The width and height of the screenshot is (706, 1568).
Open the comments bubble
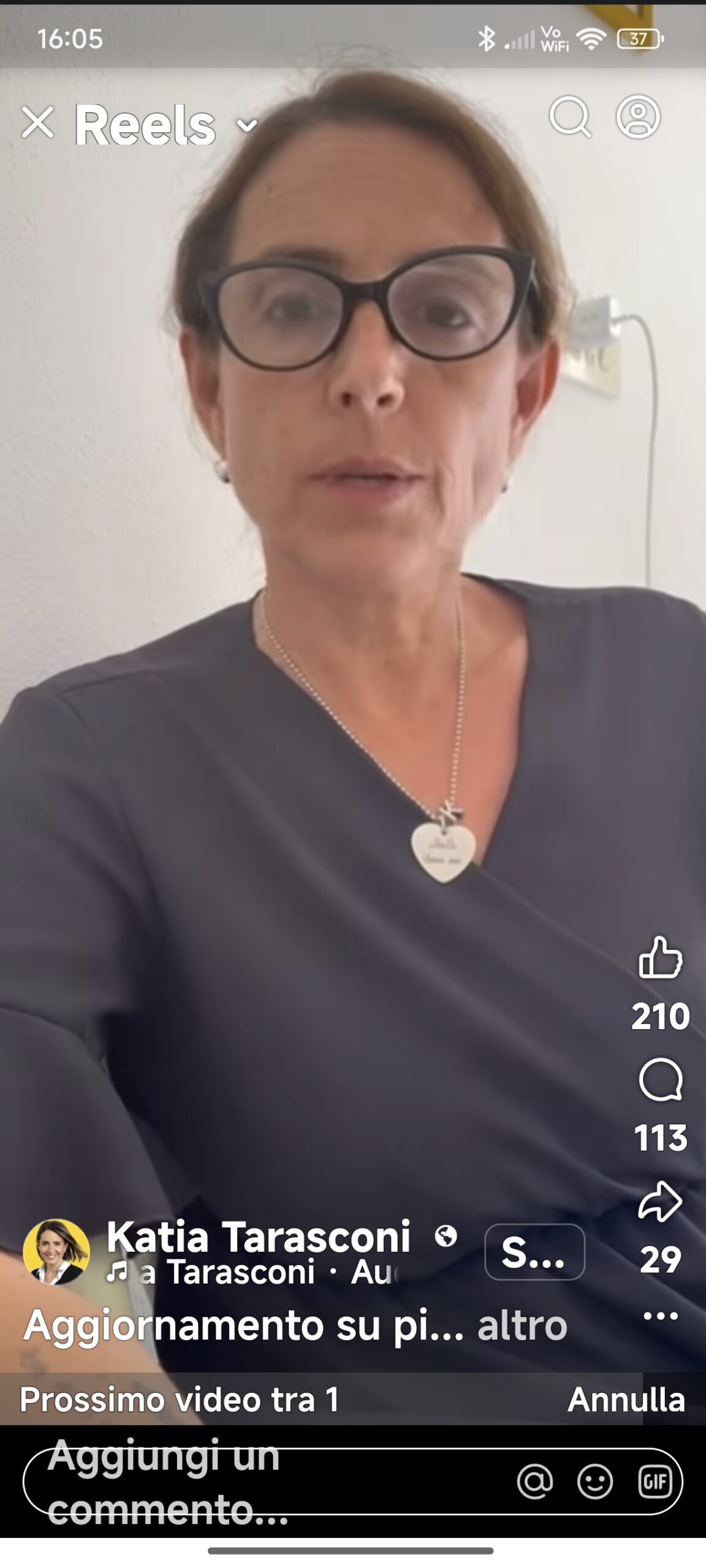(x=660, y=1079)
